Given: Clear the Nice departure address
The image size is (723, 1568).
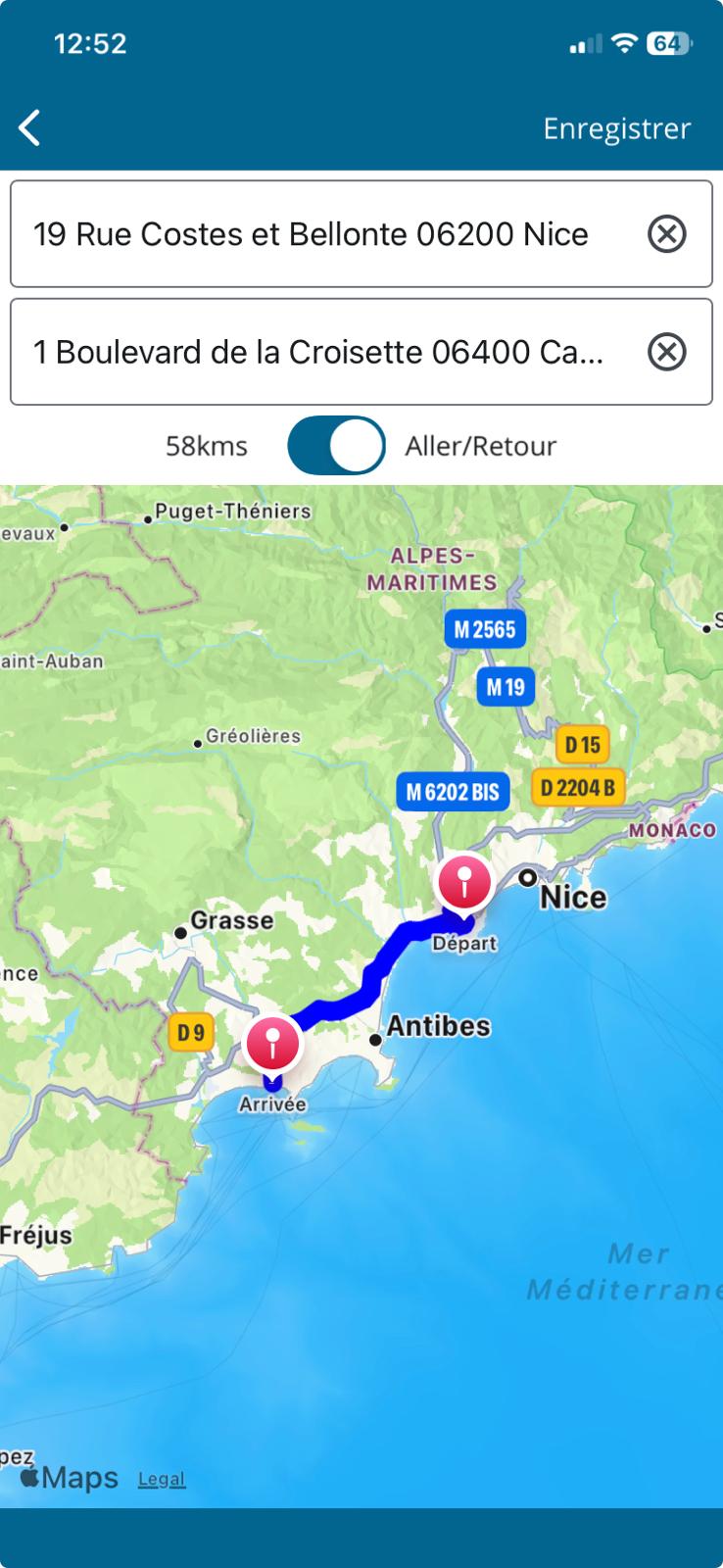Looking at the screenshot, I should tap(666, 234).
